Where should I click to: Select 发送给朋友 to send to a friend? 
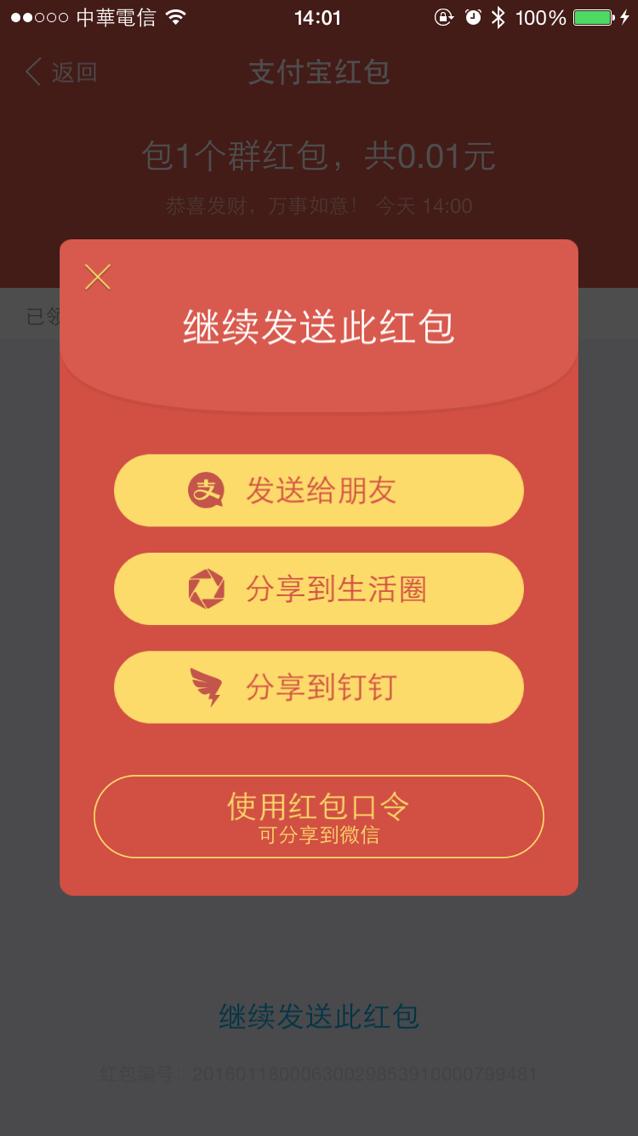pos(318,490)
